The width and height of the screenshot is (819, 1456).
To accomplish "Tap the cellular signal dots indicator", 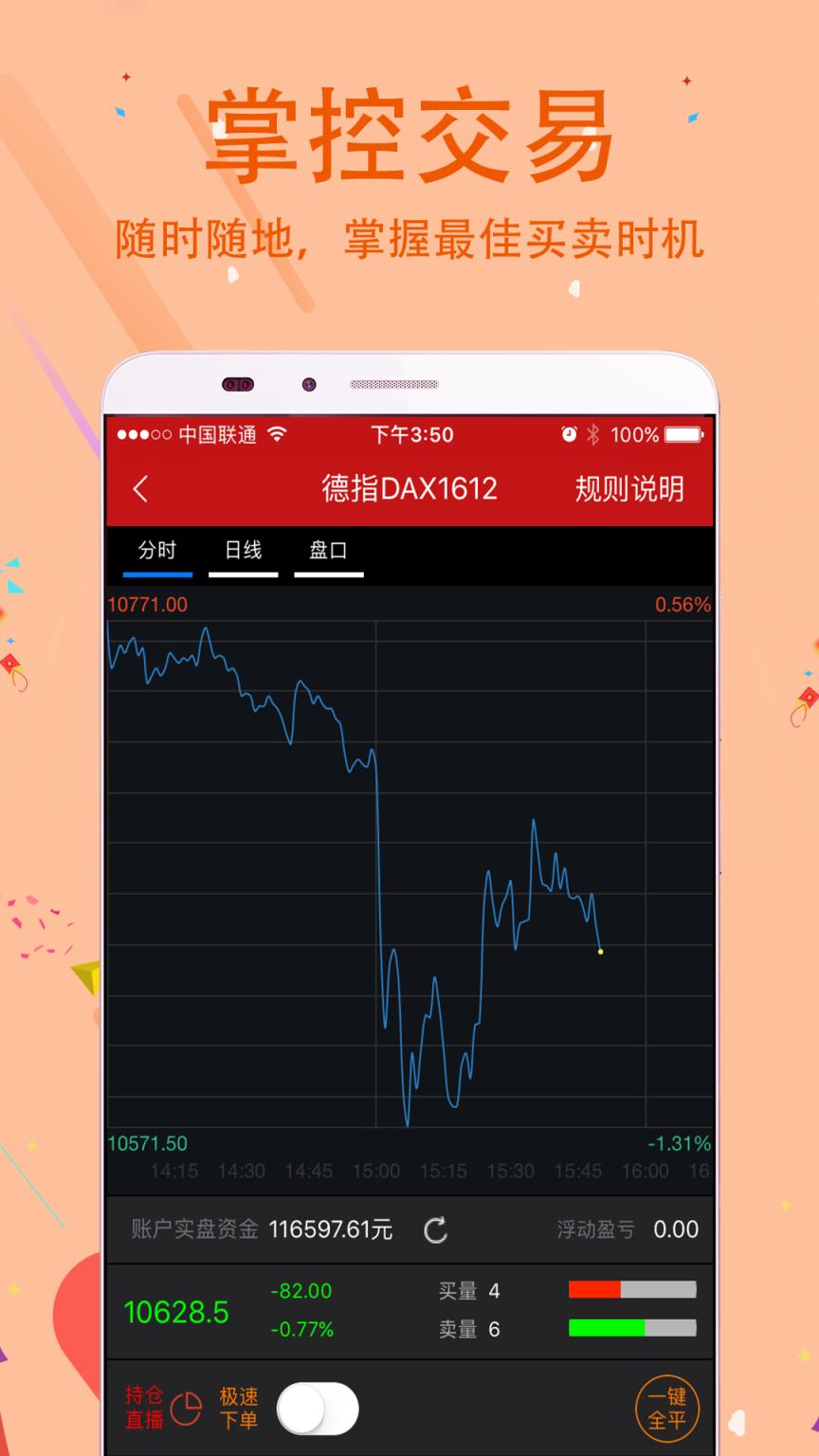I will click(x=144, y=435).
